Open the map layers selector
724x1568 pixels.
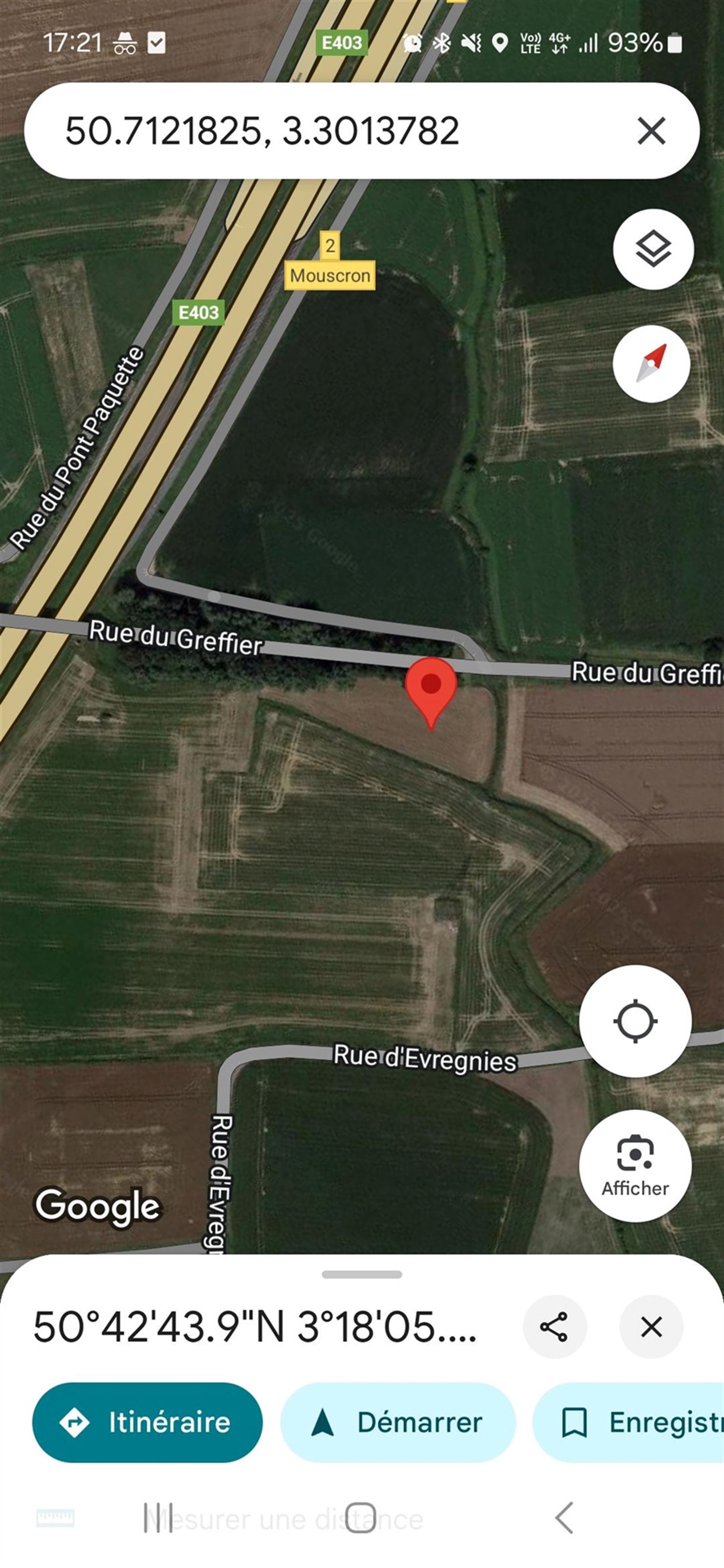653,249
